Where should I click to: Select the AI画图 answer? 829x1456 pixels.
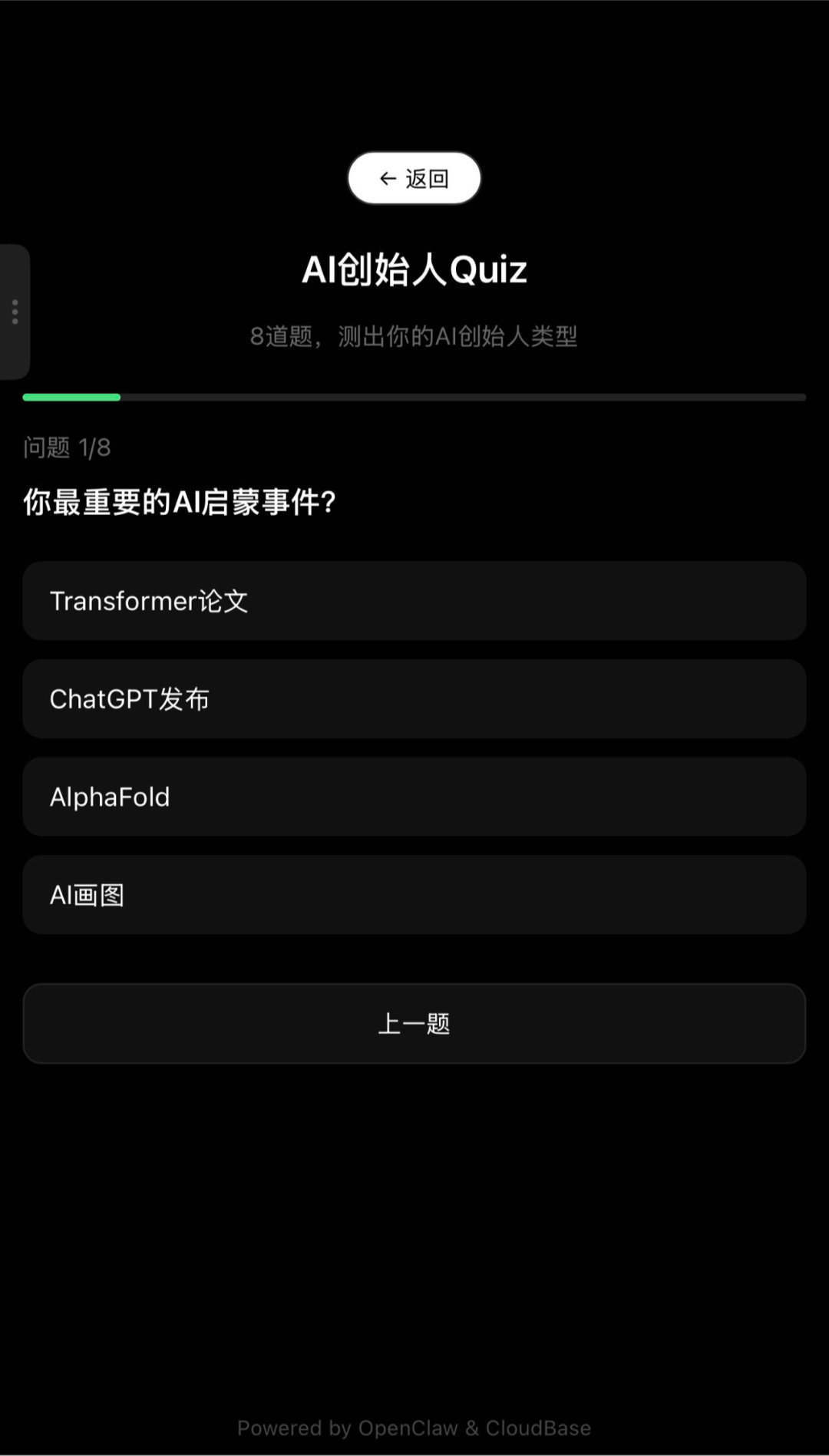(x=414, y=895)
